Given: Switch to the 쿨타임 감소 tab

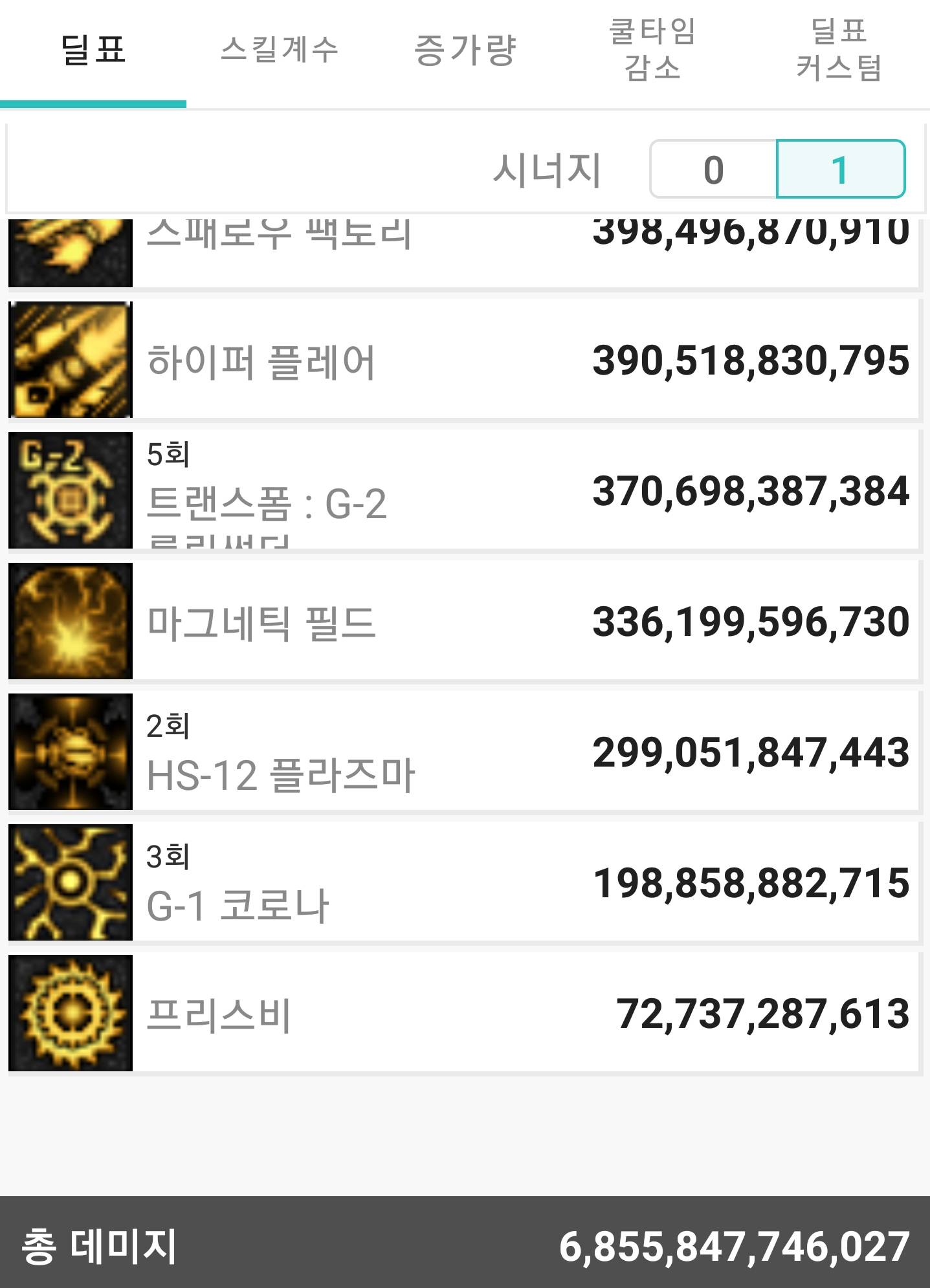Looking at the screenshot, I should [651, 50].
